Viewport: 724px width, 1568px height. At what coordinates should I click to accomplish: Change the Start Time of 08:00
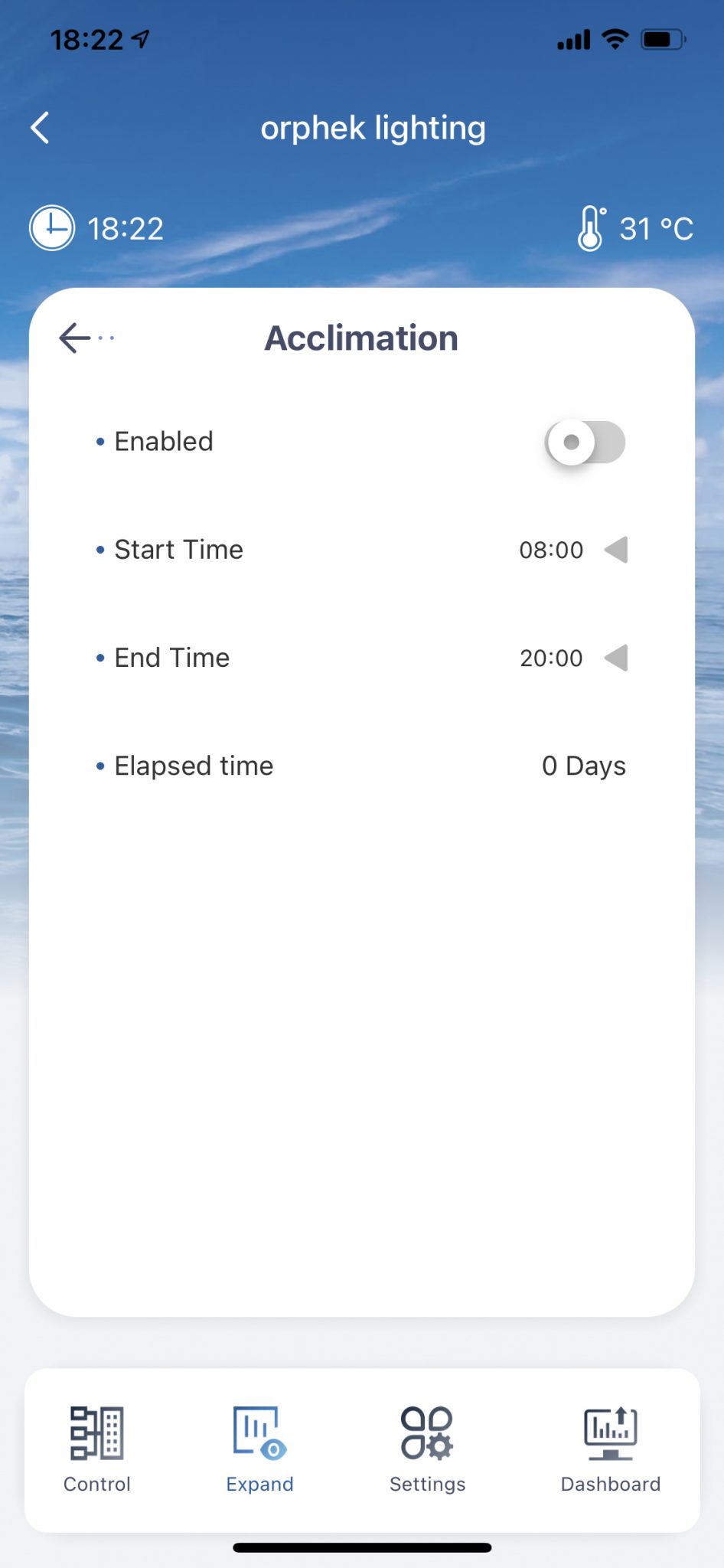coord(573,550)
